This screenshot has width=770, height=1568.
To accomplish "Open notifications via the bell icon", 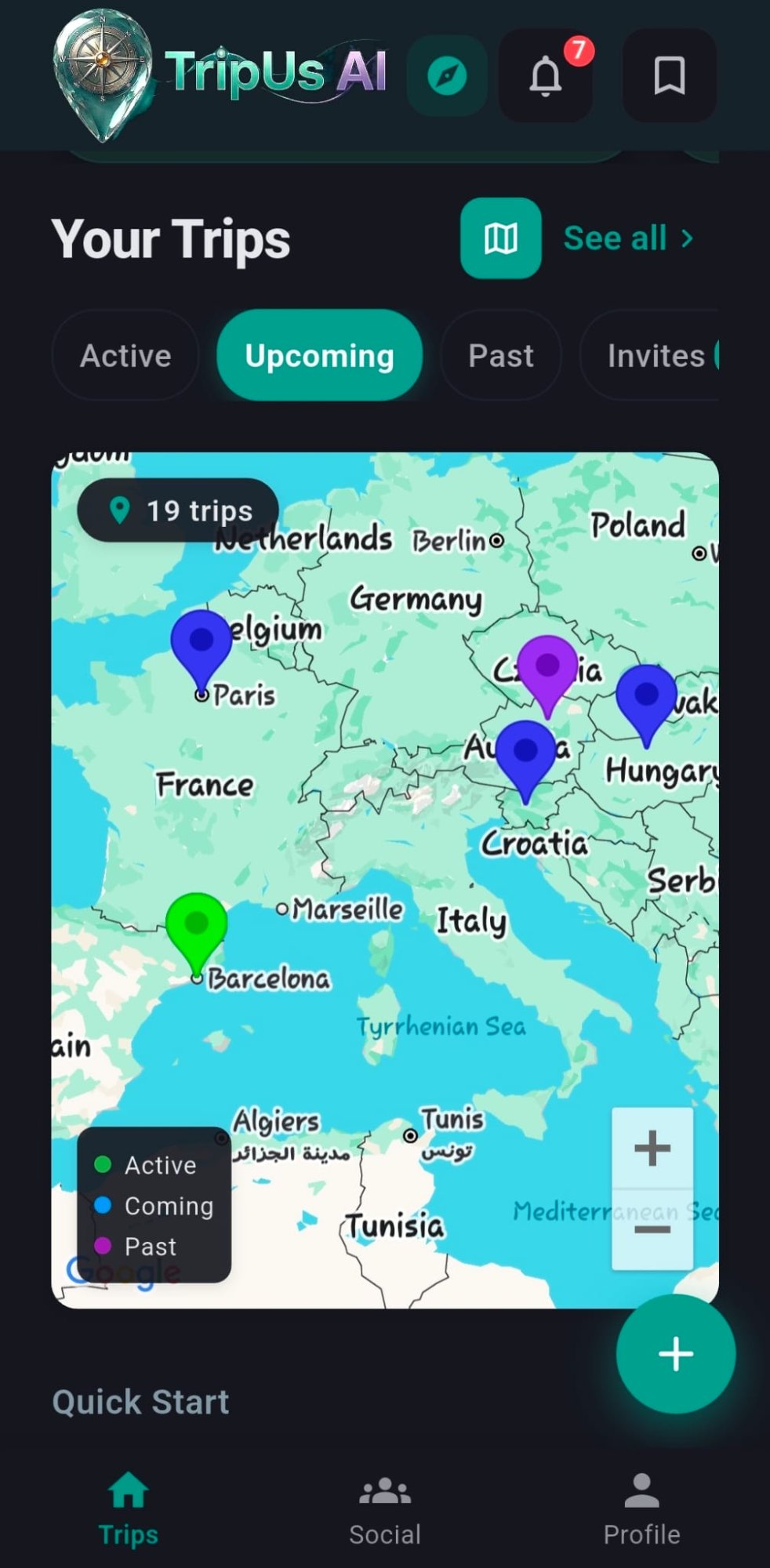I will [547, 77].
